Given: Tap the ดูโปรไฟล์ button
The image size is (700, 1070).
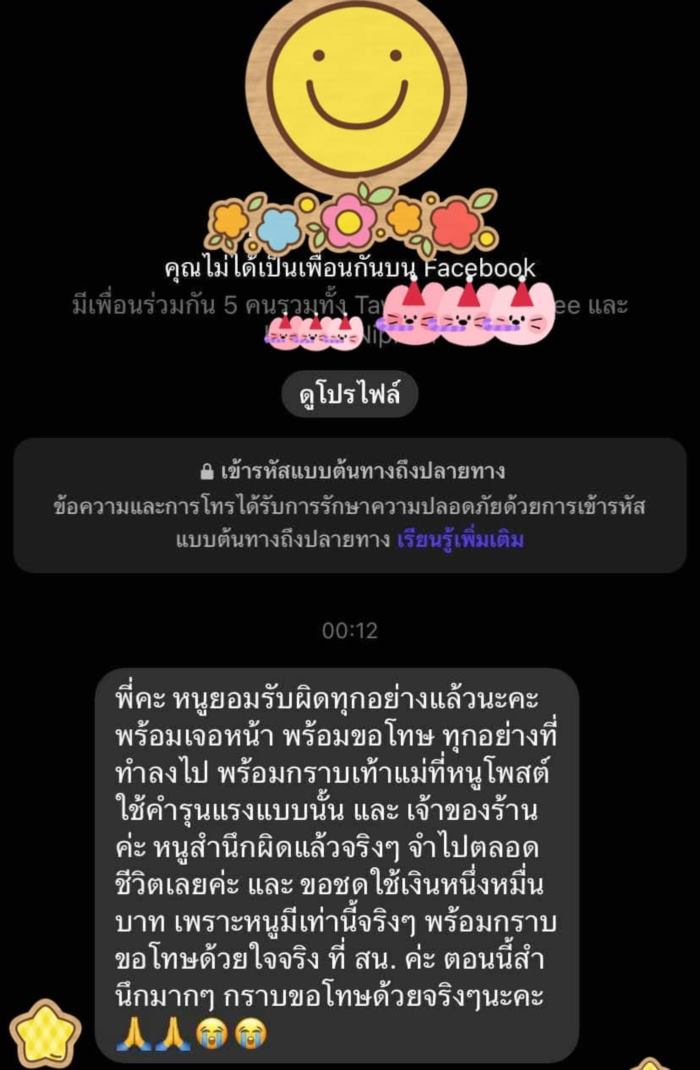Looking at the screenshot, I should coord(349,396).
